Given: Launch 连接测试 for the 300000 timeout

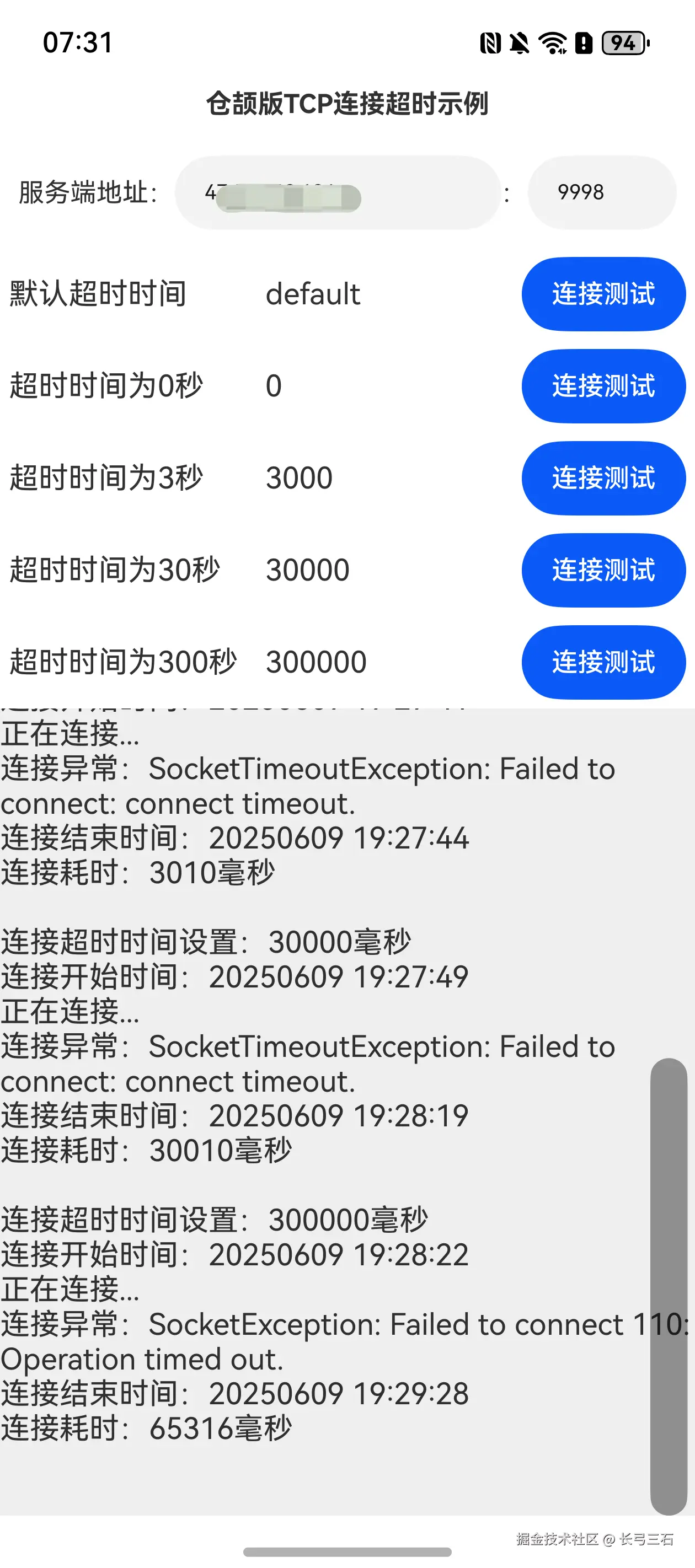Looking at the screenshot, I should [x=603, y=662].
